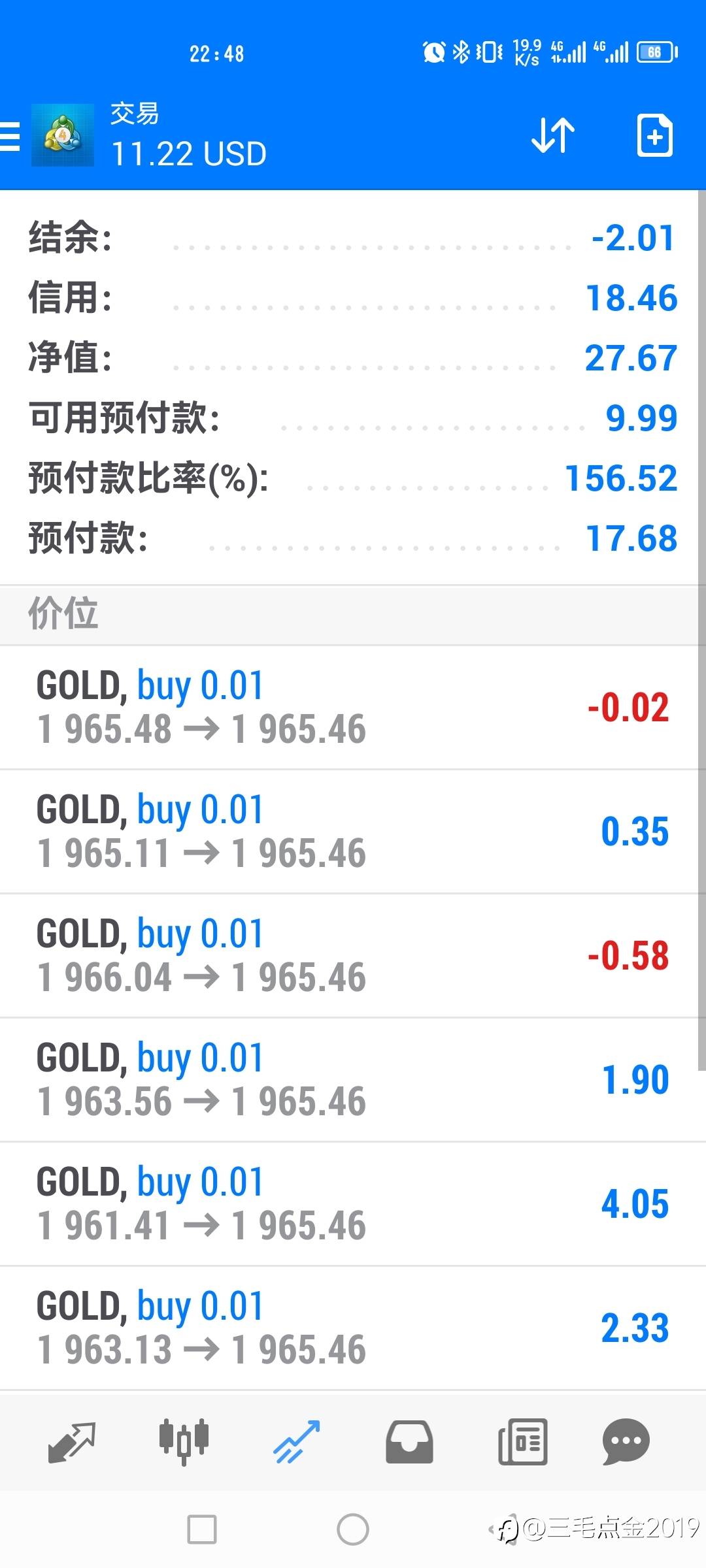Image resolution: width=706 pixels, height=1568 pixels.
Task: Create a new order
Action: (654, 136)
